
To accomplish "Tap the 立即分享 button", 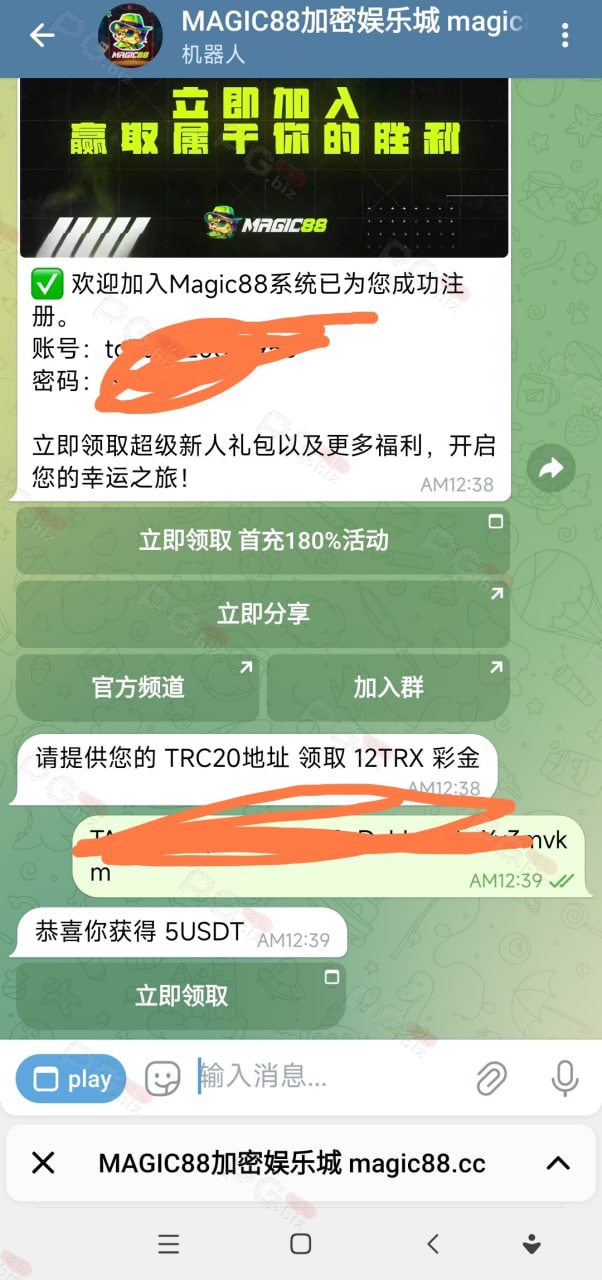I will tap(263, 614).
